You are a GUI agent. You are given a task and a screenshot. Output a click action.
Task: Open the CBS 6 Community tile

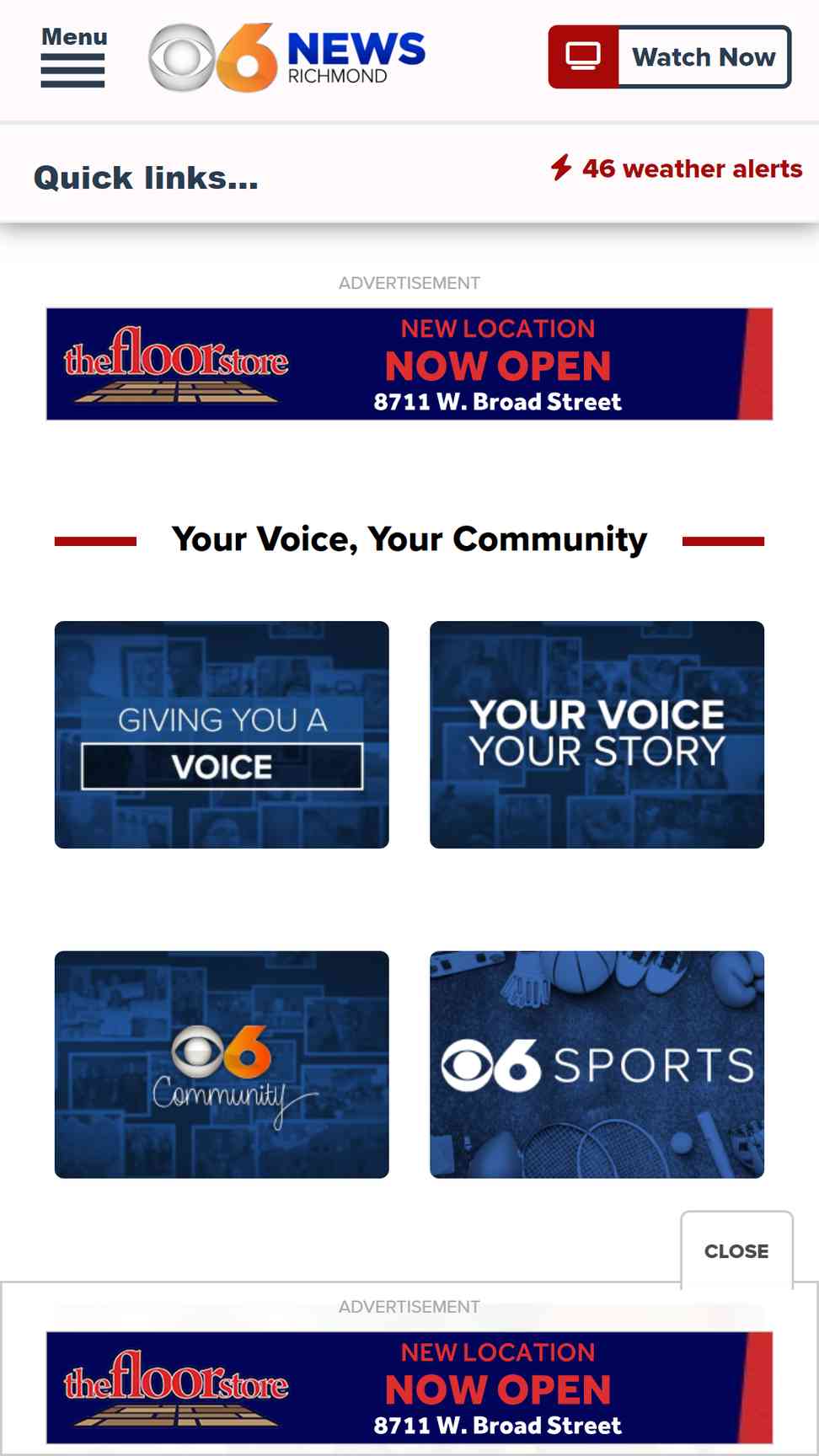[x=222, y=1064]
